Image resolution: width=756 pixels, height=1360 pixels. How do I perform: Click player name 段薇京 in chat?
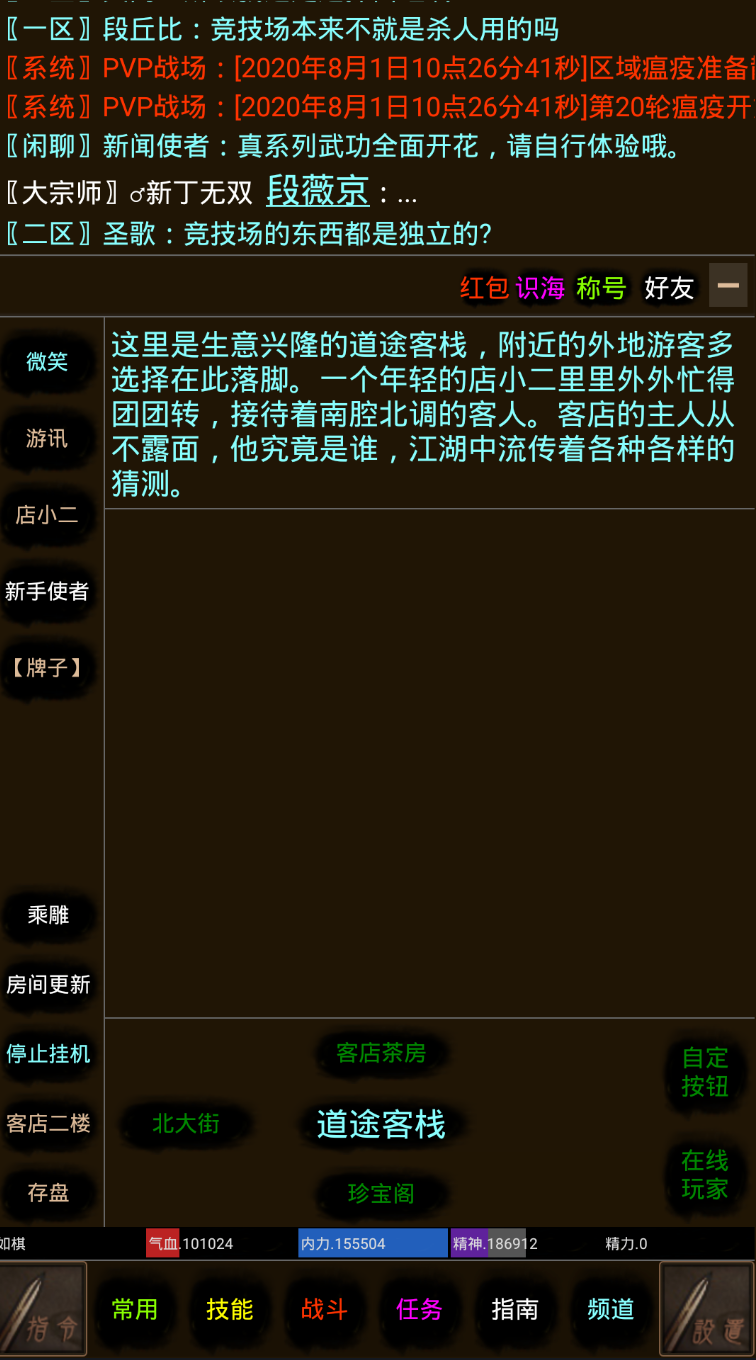[x=318, y=192]
